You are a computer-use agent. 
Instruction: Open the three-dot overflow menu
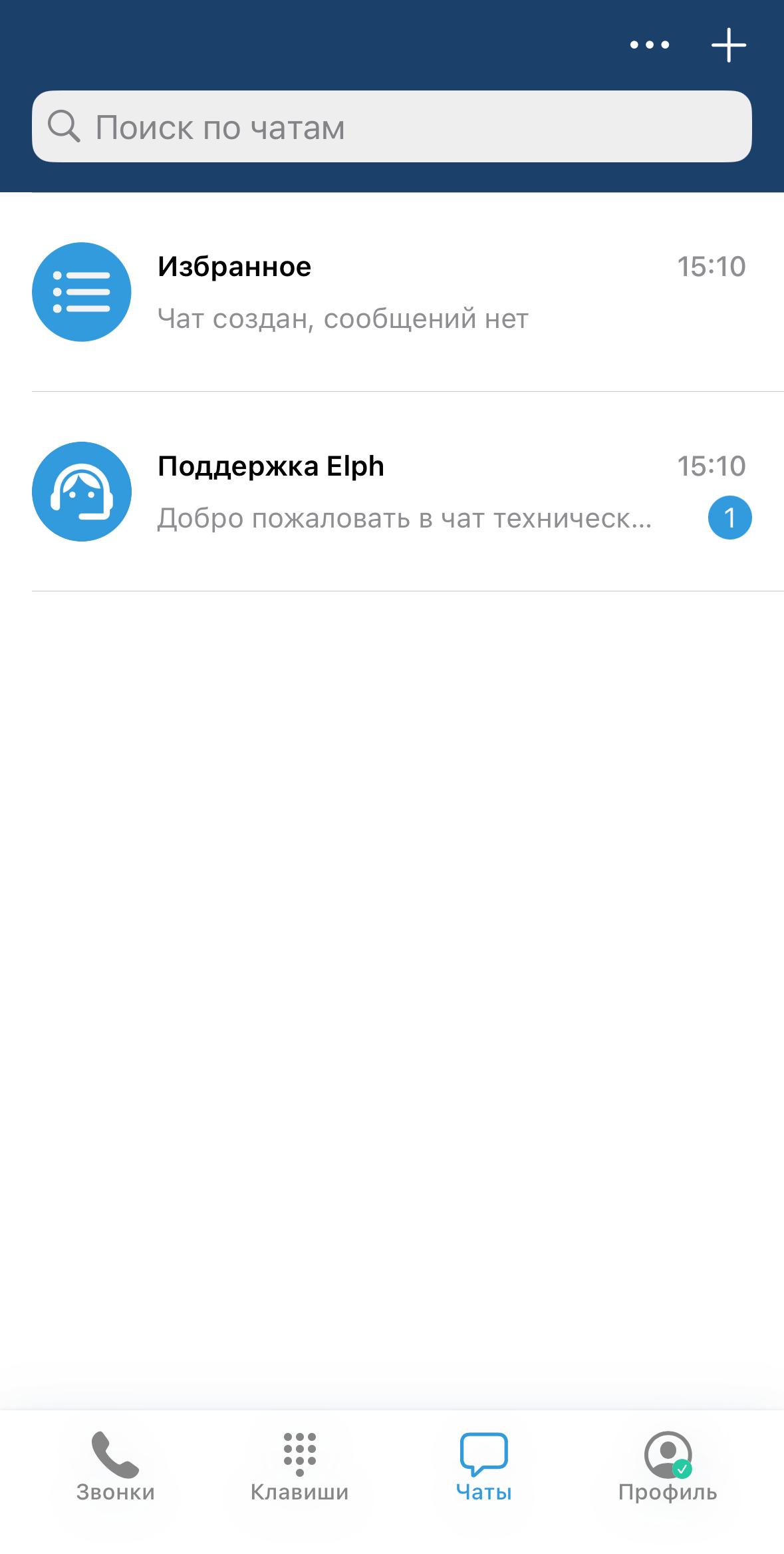[650, 45]
